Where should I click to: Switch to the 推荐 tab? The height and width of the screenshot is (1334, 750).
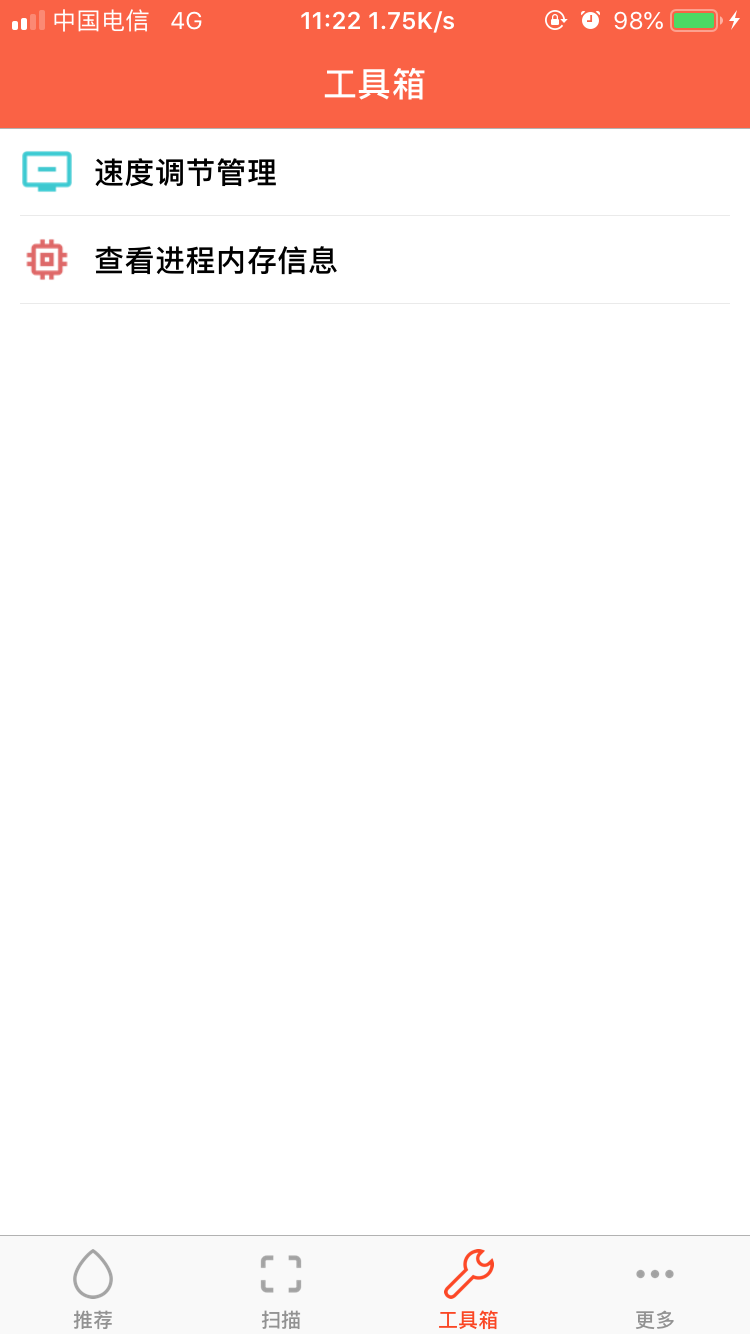click(93, 1288)
